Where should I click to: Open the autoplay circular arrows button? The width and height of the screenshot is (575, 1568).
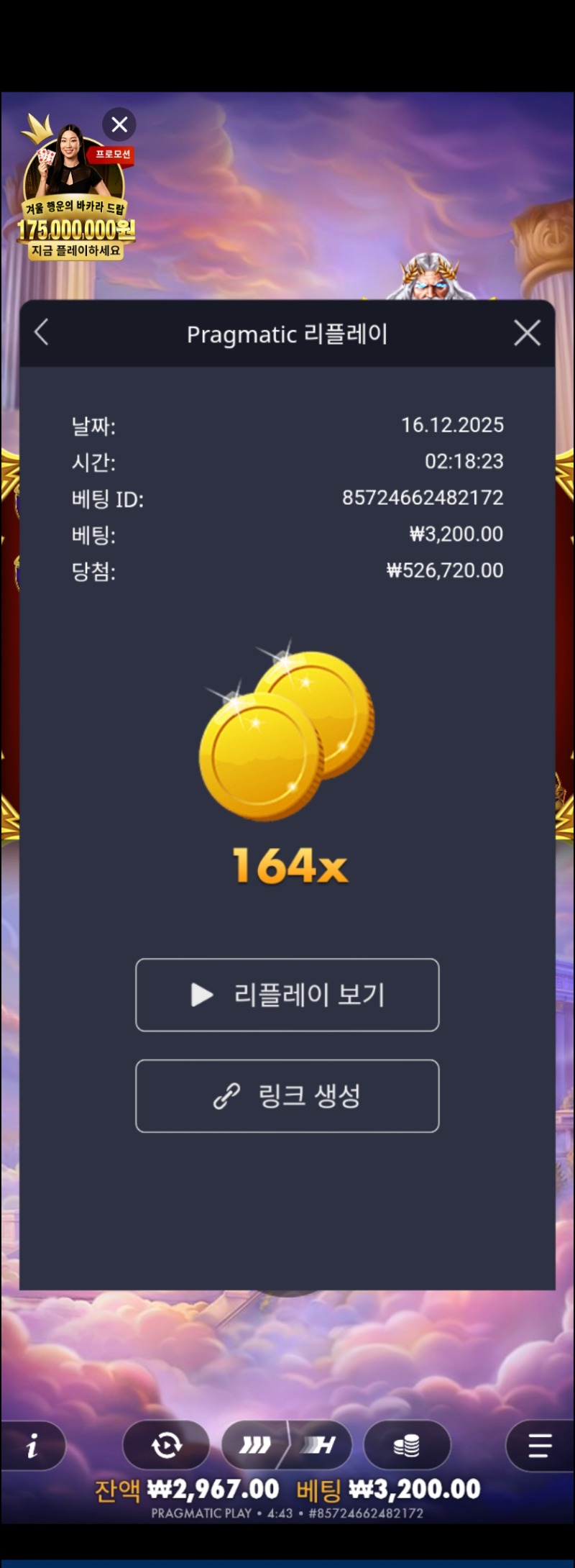(166, 1445)
